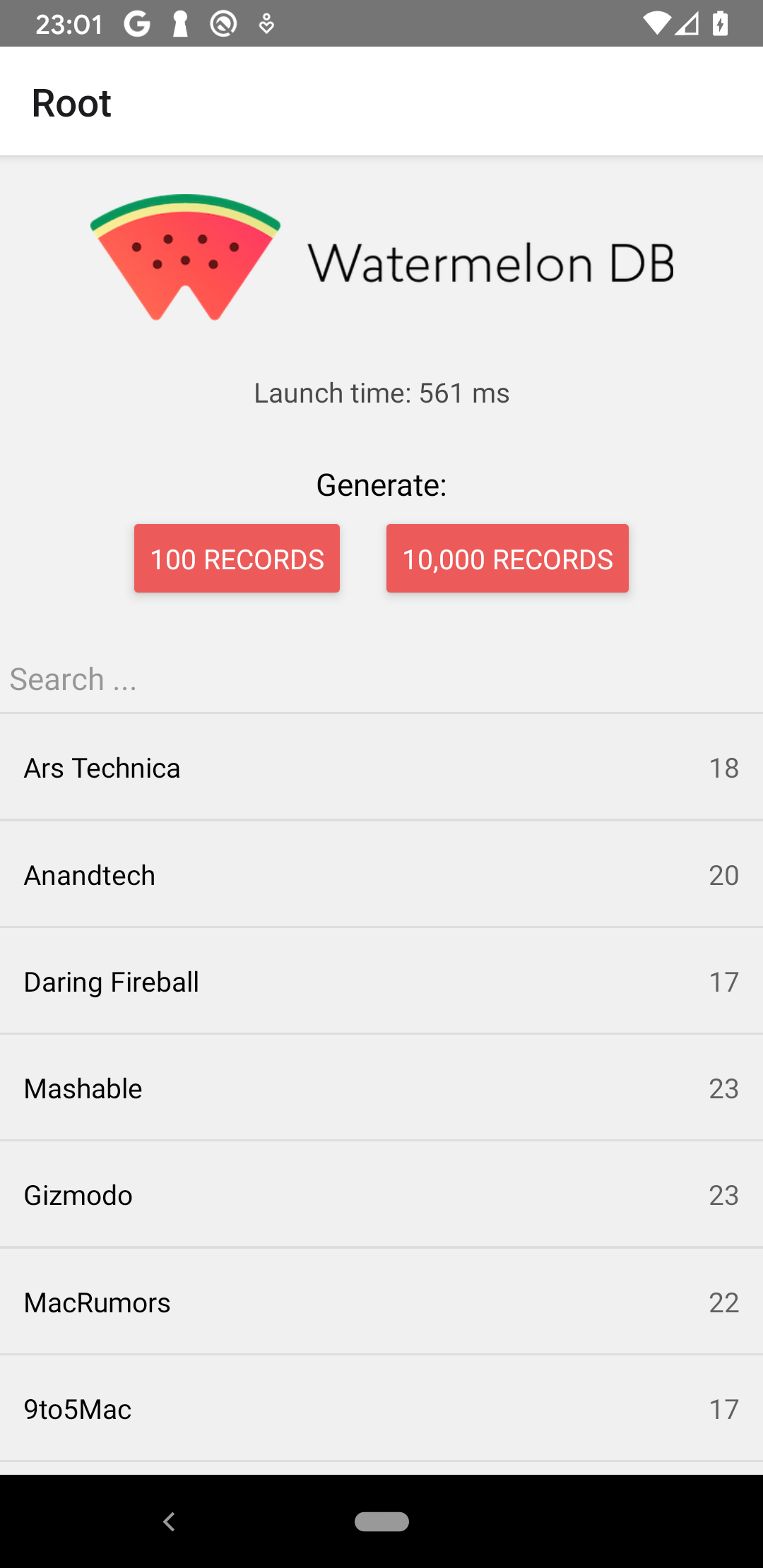Image resolution: width=763 pixels, height=1568 pixels.
Task: Open the Gizmodo entry
Action: tap(381, 1195)
